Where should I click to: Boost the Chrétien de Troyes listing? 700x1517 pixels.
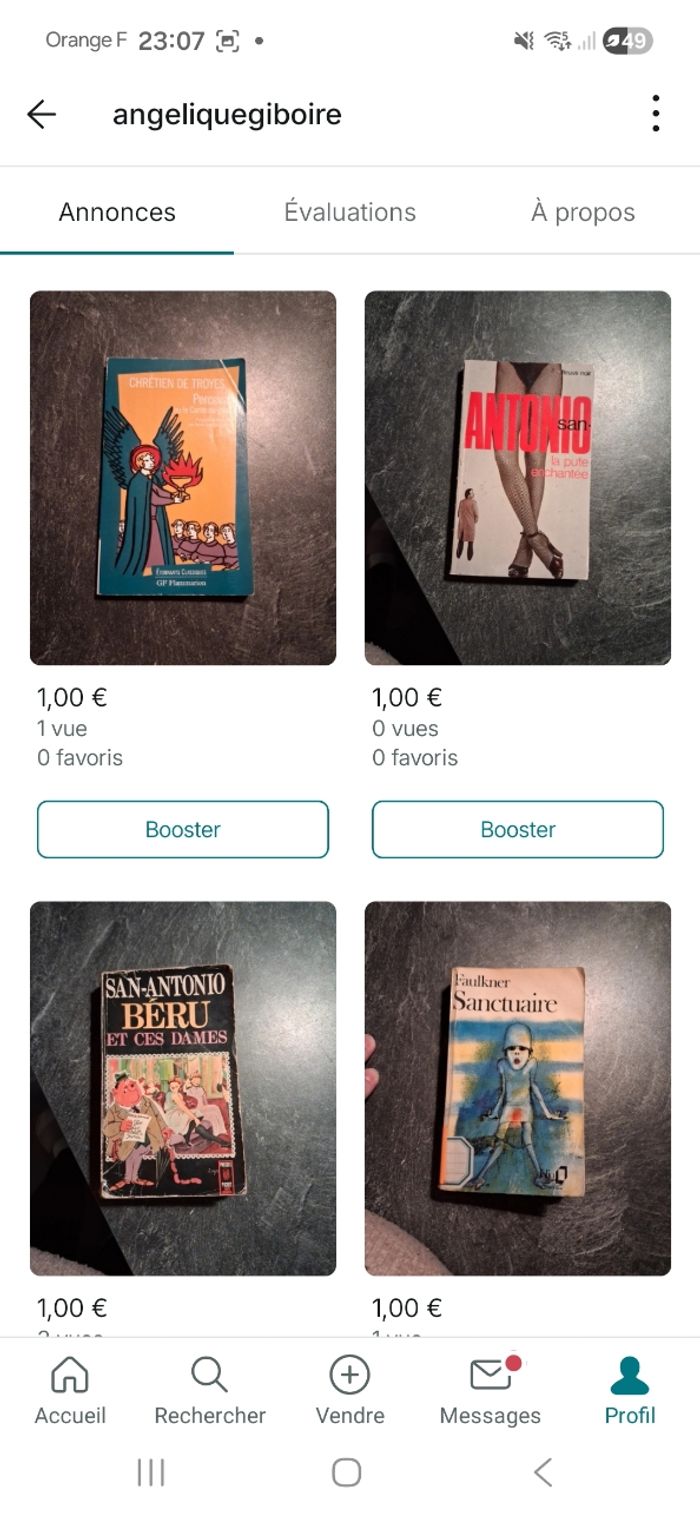pos(183,829)
